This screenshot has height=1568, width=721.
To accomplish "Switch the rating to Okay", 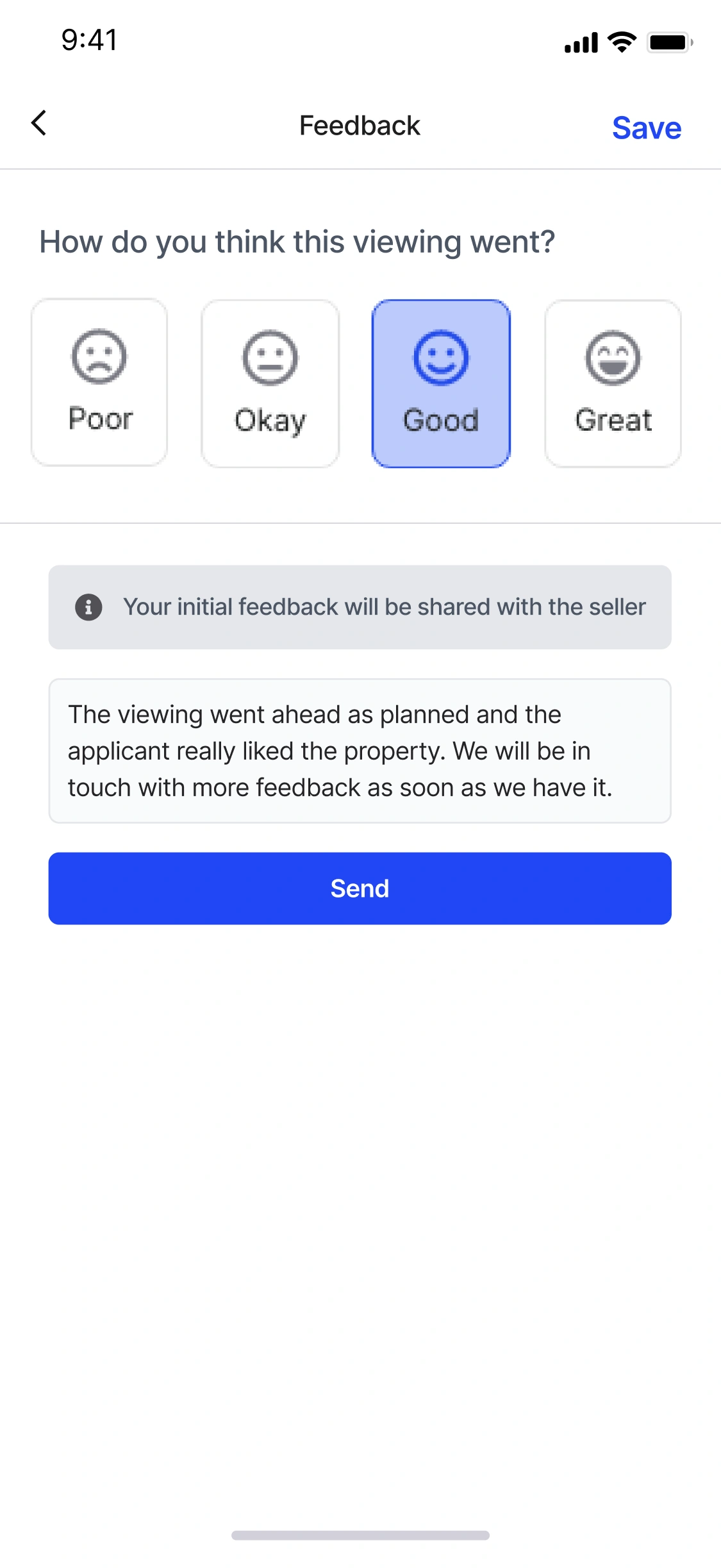I will tap(270, 383).
